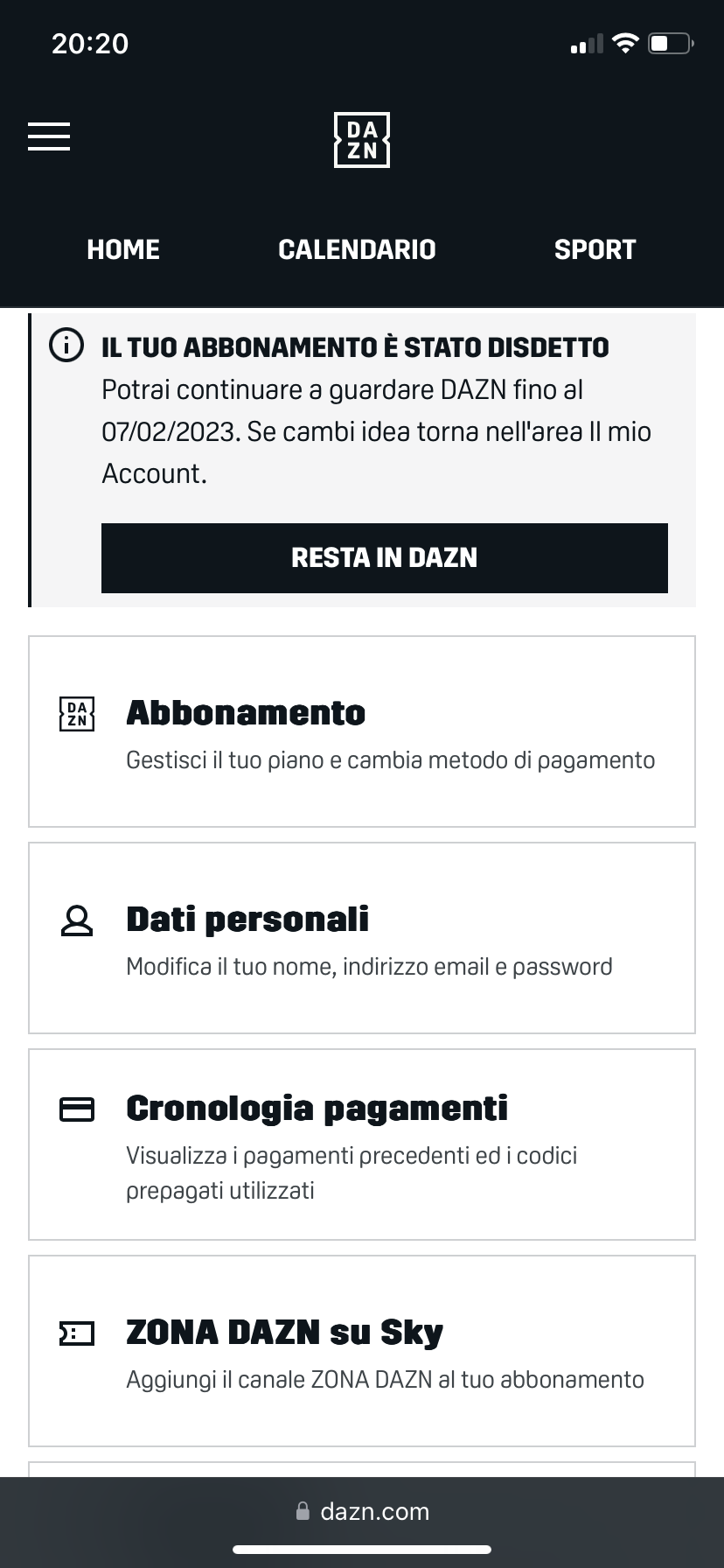Tap the dazn.com address bar
This screenshot has width=724, height=1568.
click(362, 1511)
